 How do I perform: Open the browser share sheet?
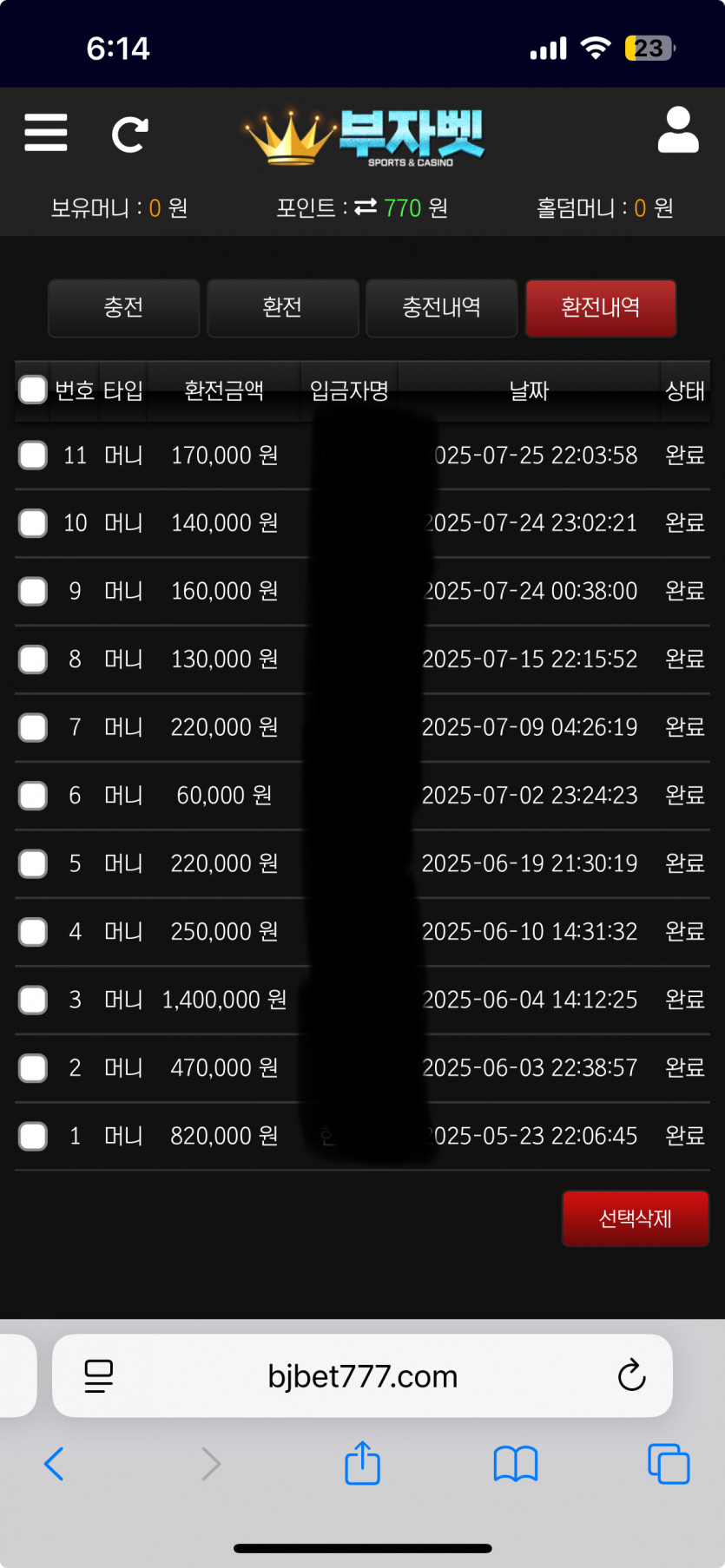[362, 1463]
